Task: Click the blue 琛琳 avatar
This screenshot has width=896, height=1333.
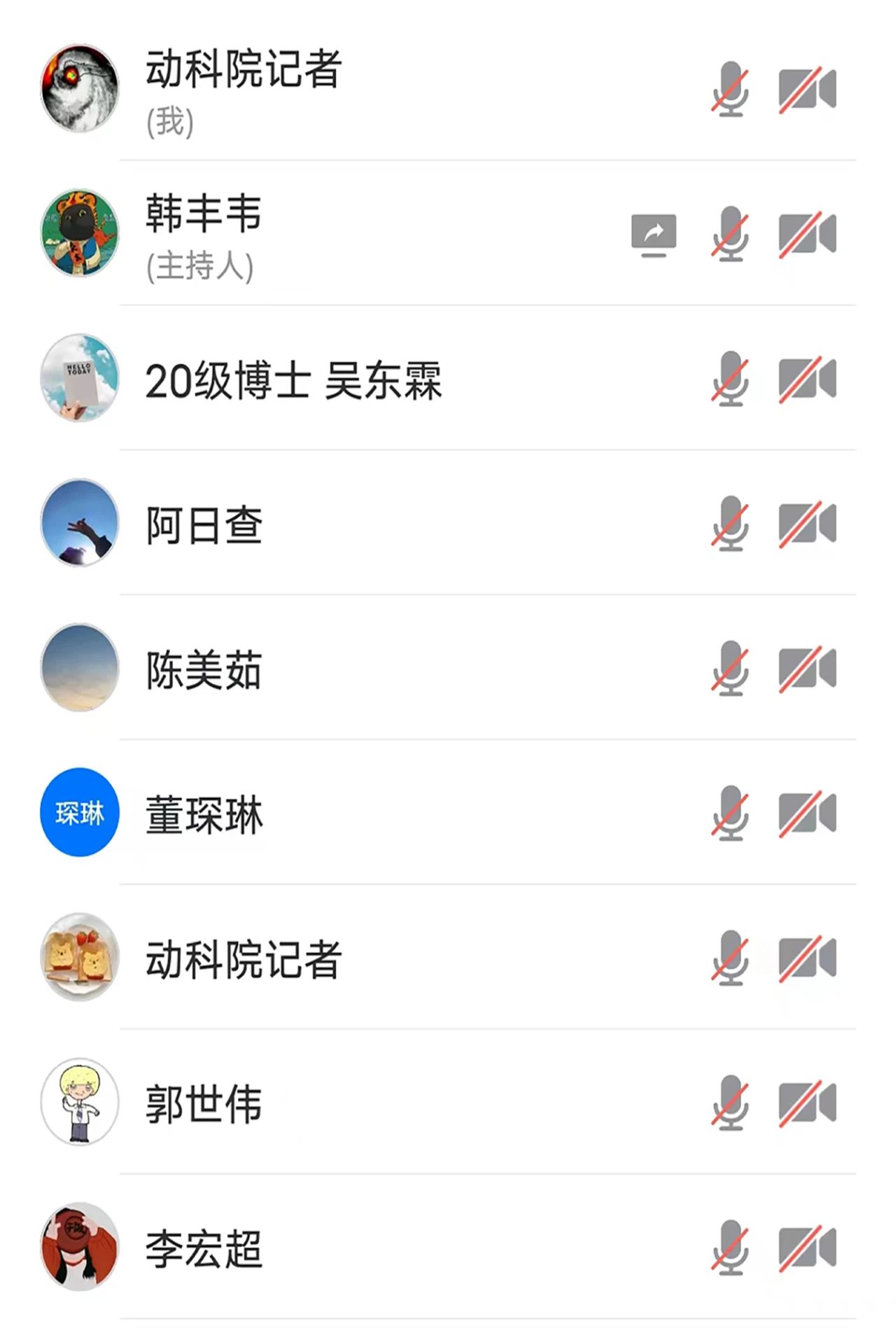Action: click(79, 814)
